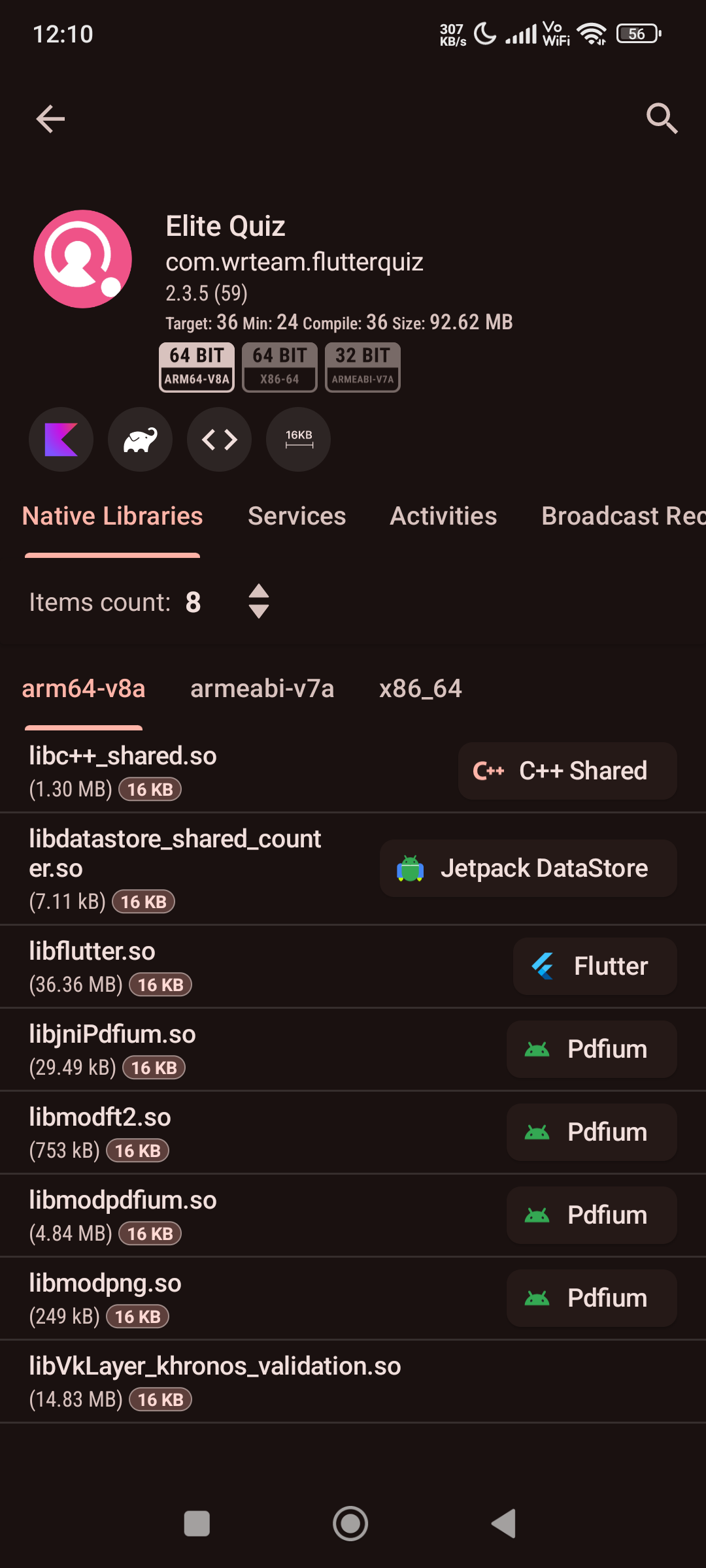Open the code brackets icon
This screenshot has height=1568, width=706.
[x=219, y=440]
